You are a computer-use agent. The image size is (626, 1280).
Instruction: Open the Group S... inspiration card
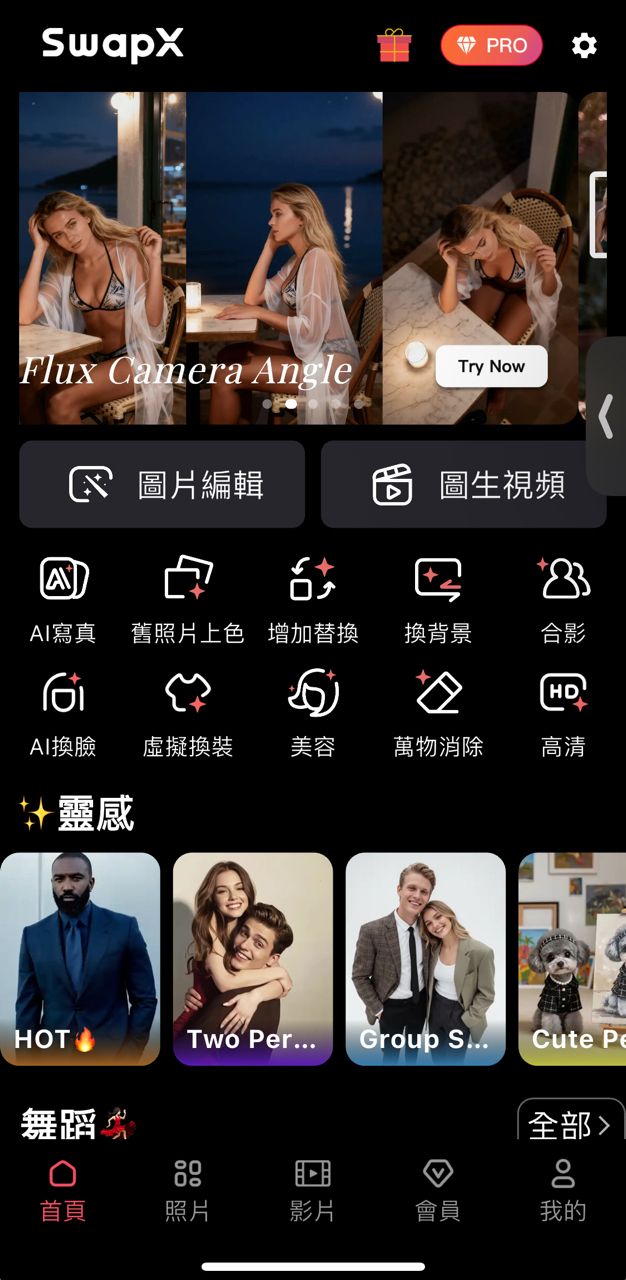(x=426, y=958)
